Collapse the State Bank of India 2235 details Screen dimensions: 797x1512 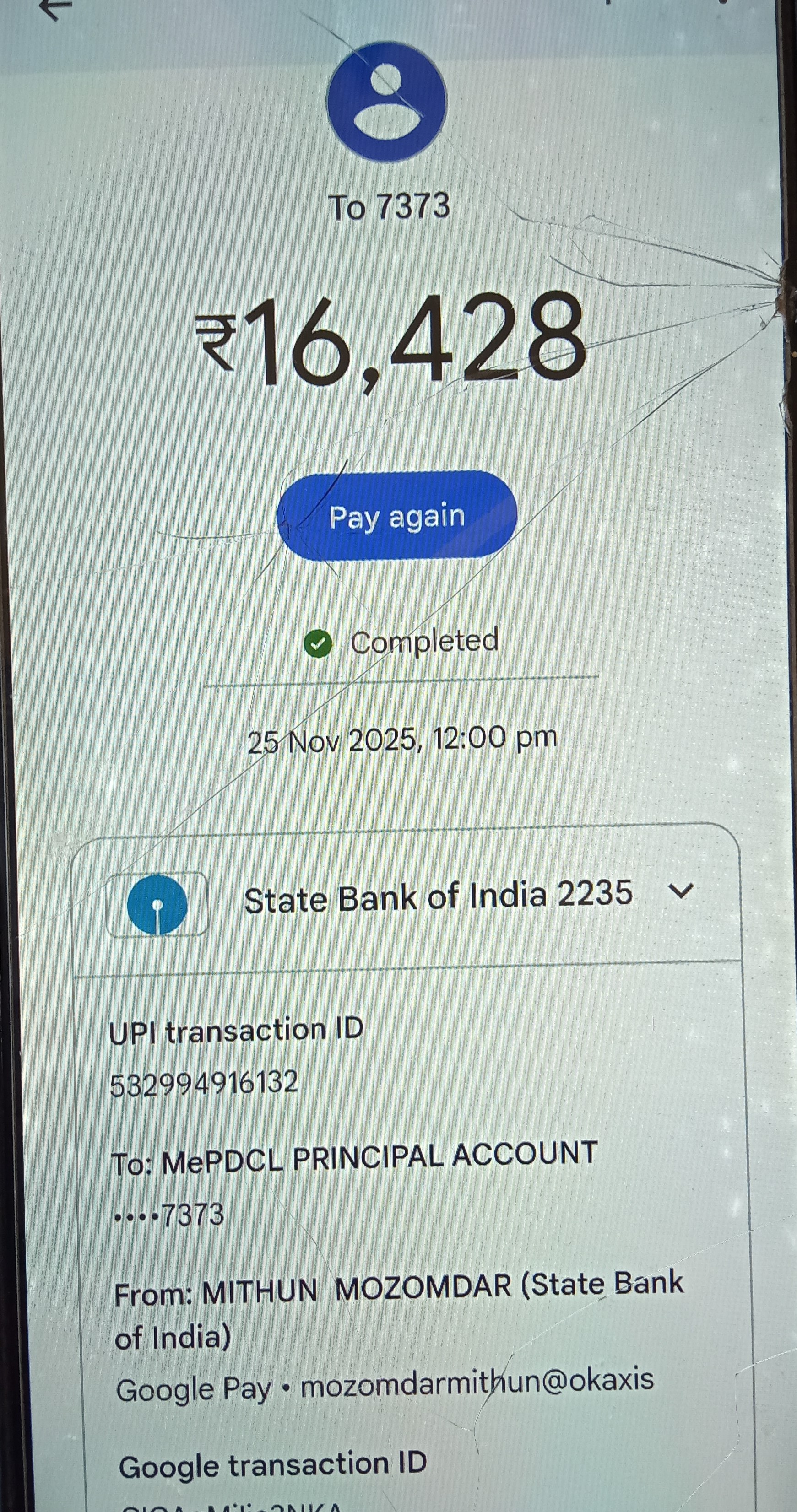(x=681, y=891)
